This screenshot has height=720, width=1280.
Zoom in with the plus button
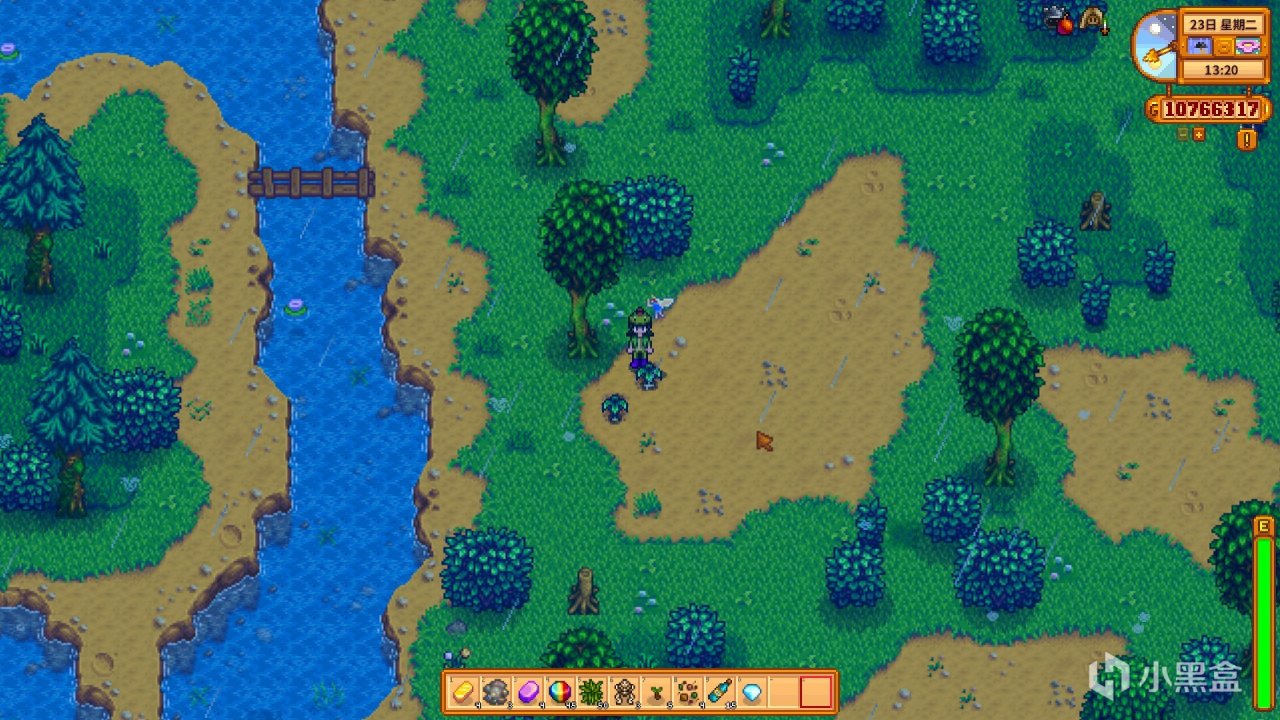[x=1199, y=134]
